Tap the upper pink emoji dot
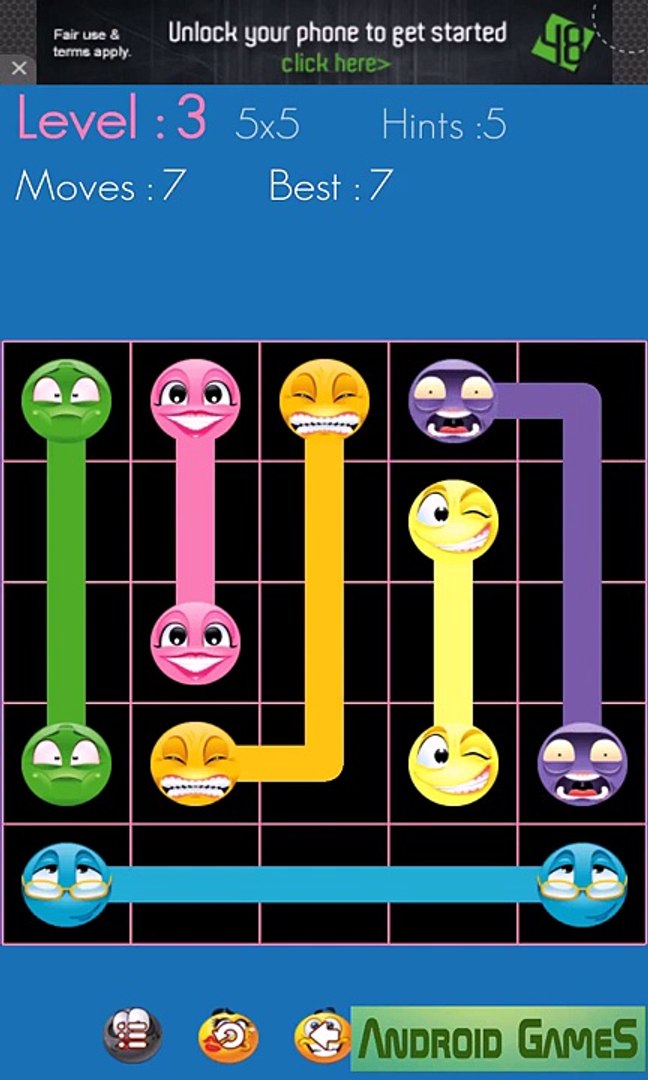This screenshot has width=648, height=1080. click(x=195, y=401)
